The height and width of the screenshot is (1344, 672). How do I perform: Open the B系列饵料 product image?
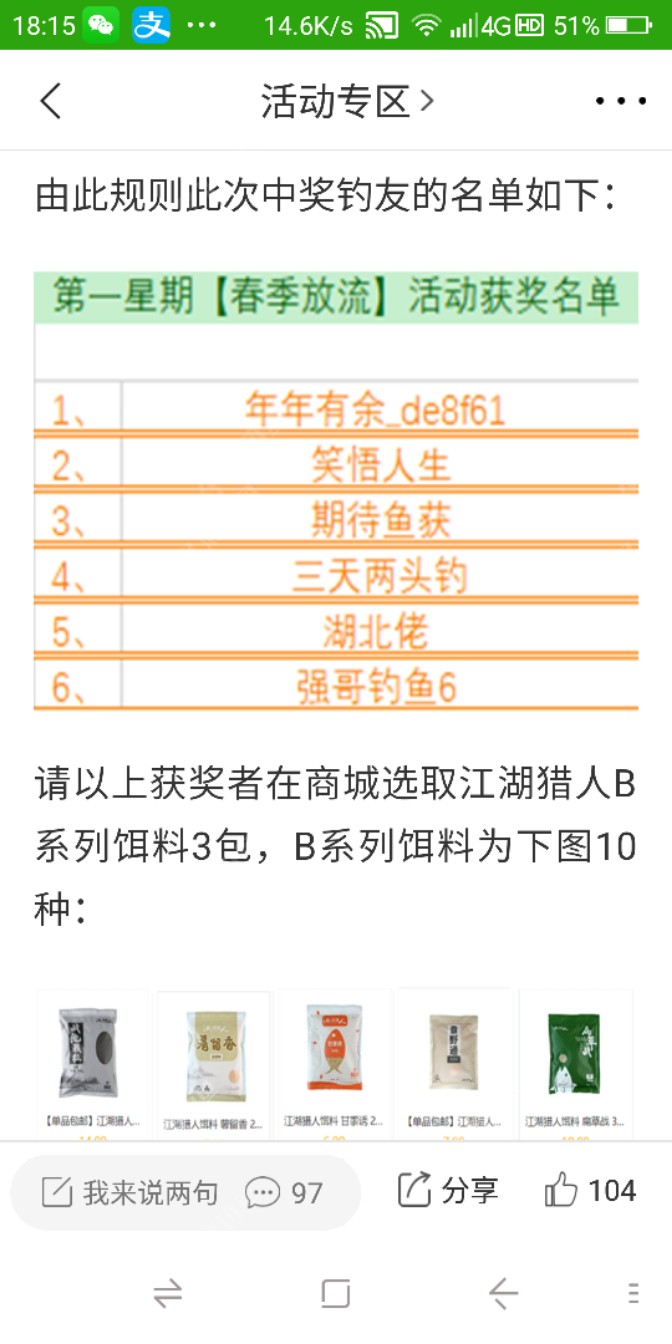point(336,1060)
